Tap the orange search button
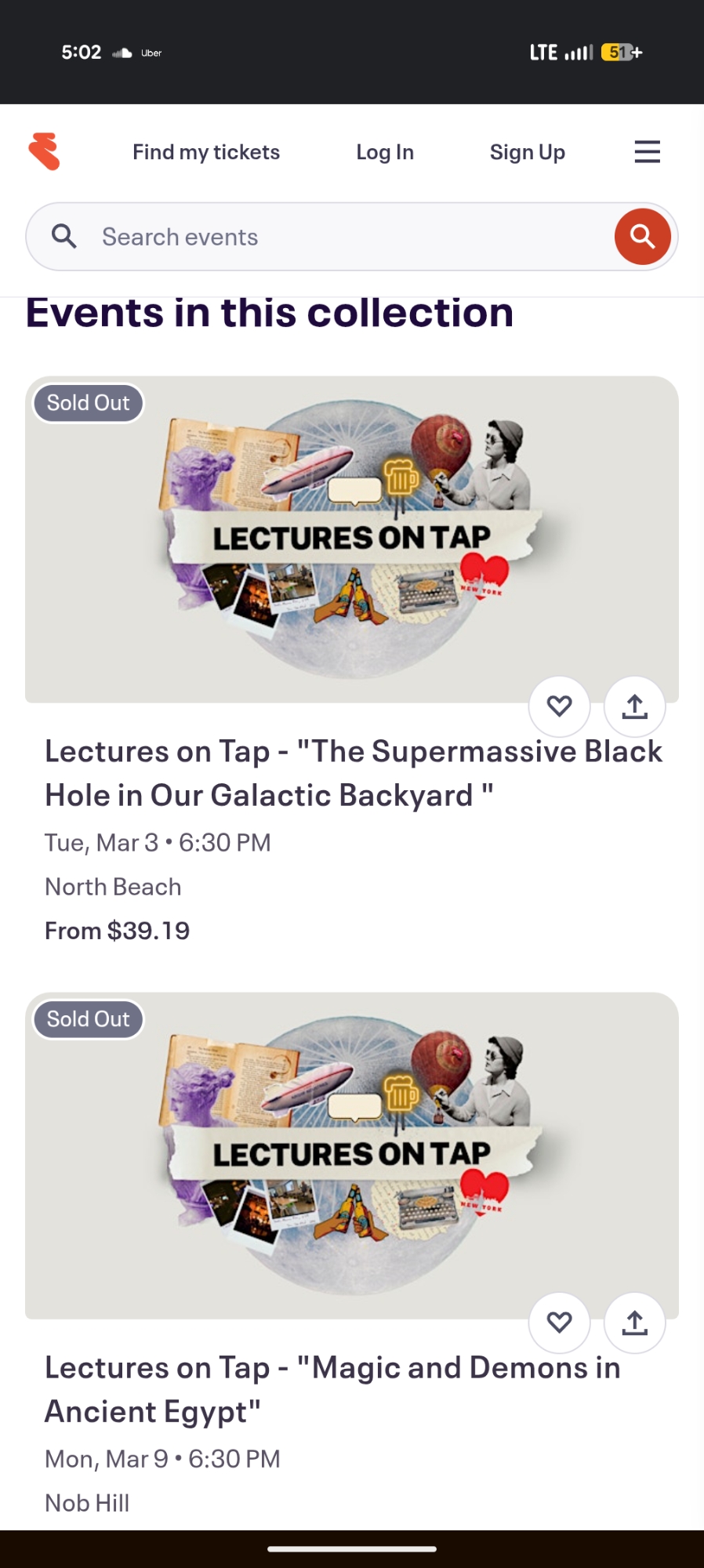The width and height of the screenshot is (704, 1568). click(x=642, y=237)
